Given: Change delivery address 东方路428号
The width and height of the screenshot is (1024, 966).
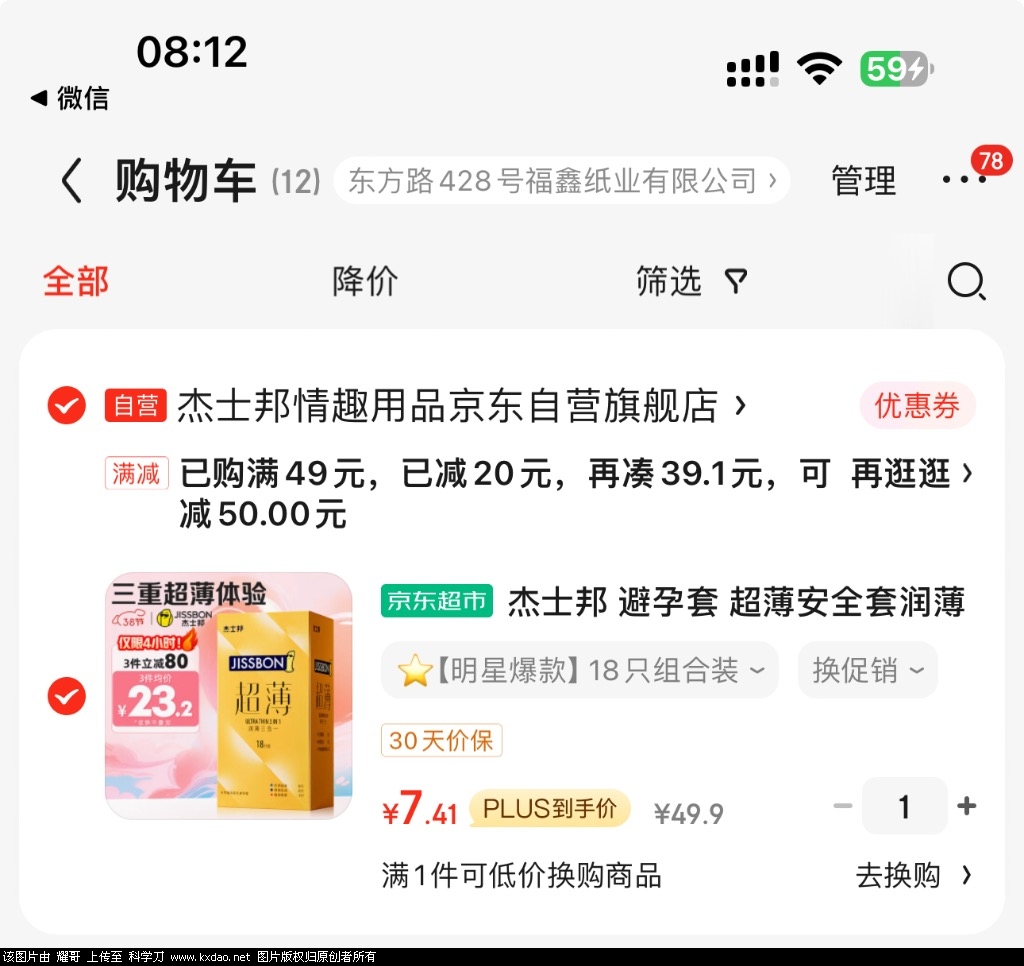Looking at the screenshot, I should click(x=561, y=181).
